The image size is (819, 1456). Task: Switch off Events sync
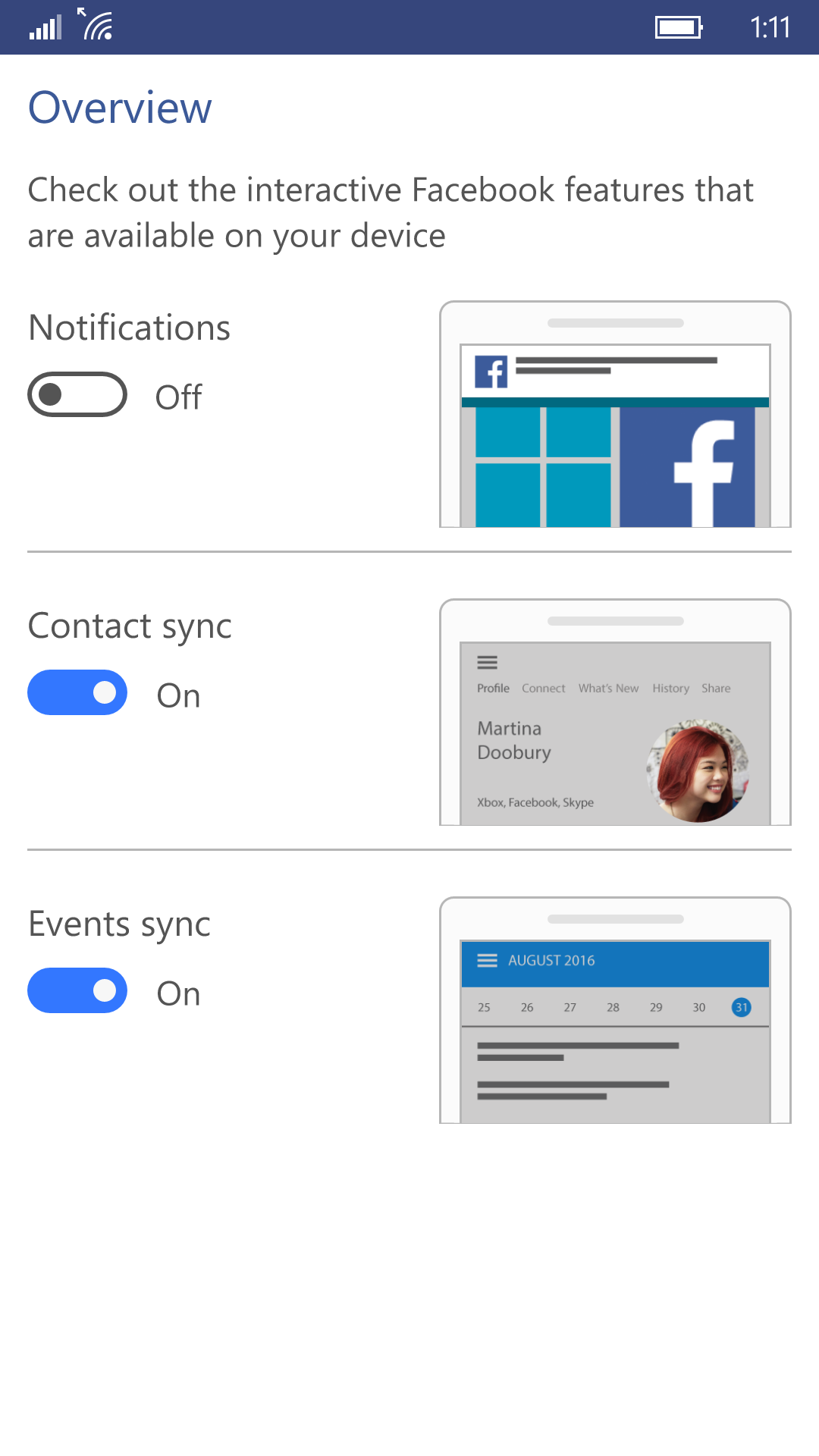click(77, 990)
